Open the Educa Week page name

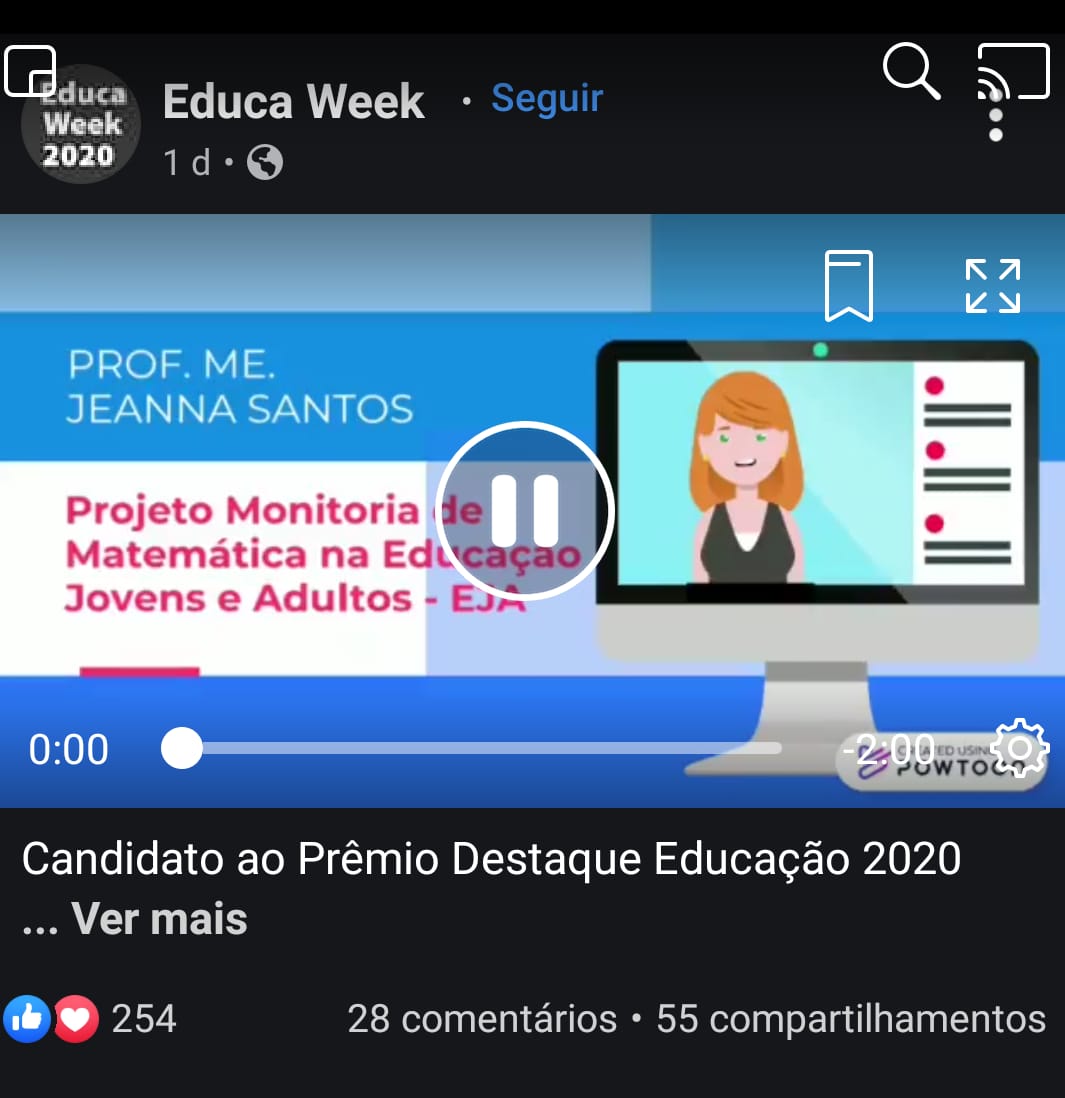[293, 101]
